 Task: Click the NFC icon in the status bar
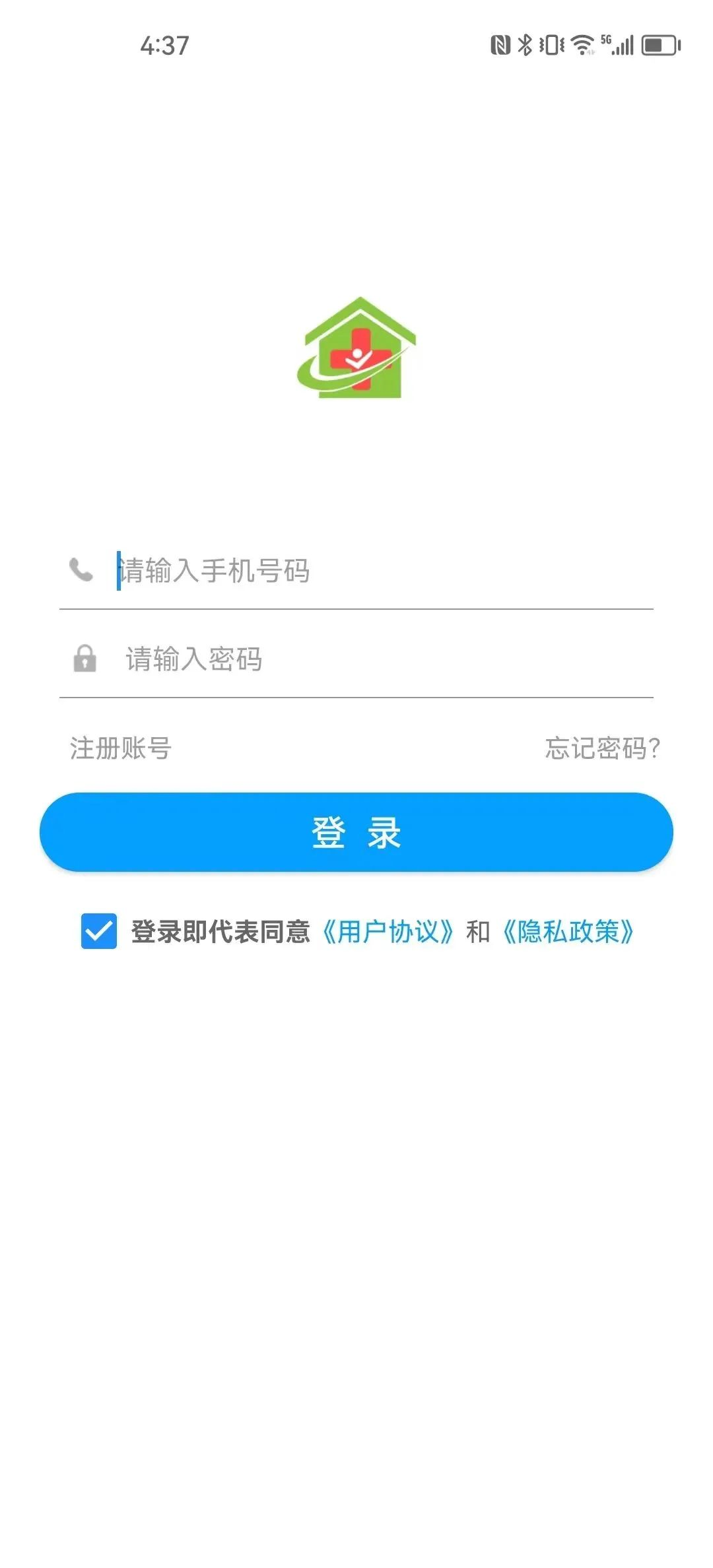(500, 45)
